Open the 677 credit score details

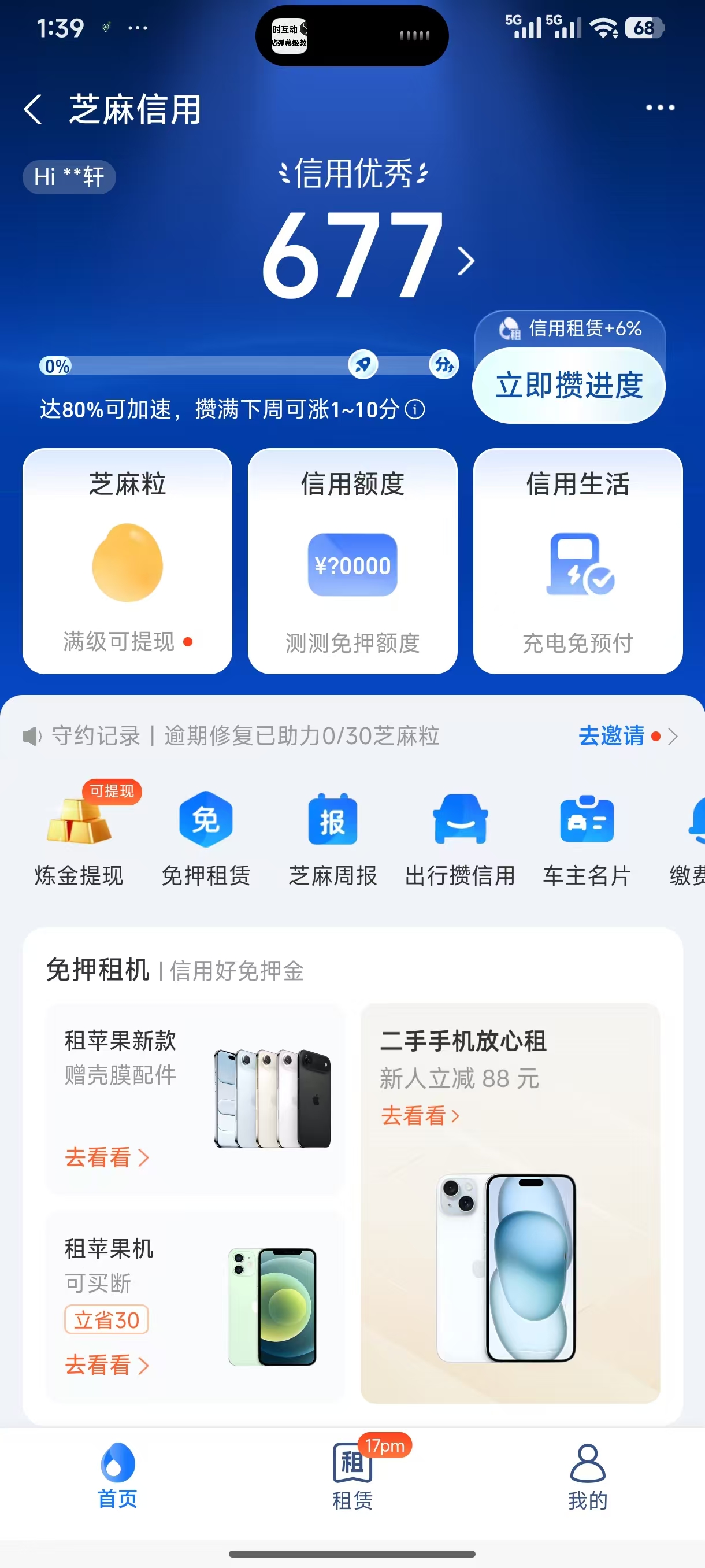pos(366,257)
